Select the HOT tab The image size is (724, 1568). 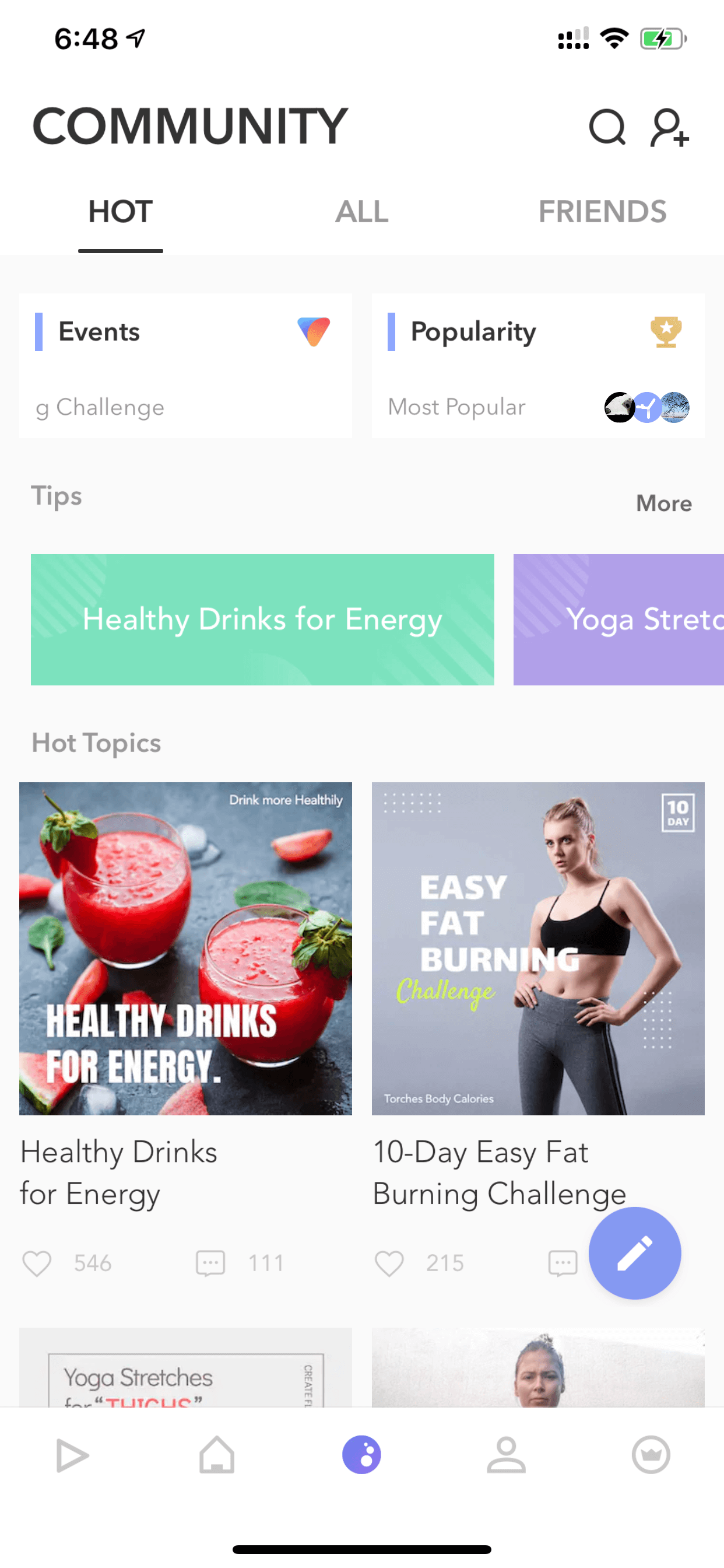121,212
